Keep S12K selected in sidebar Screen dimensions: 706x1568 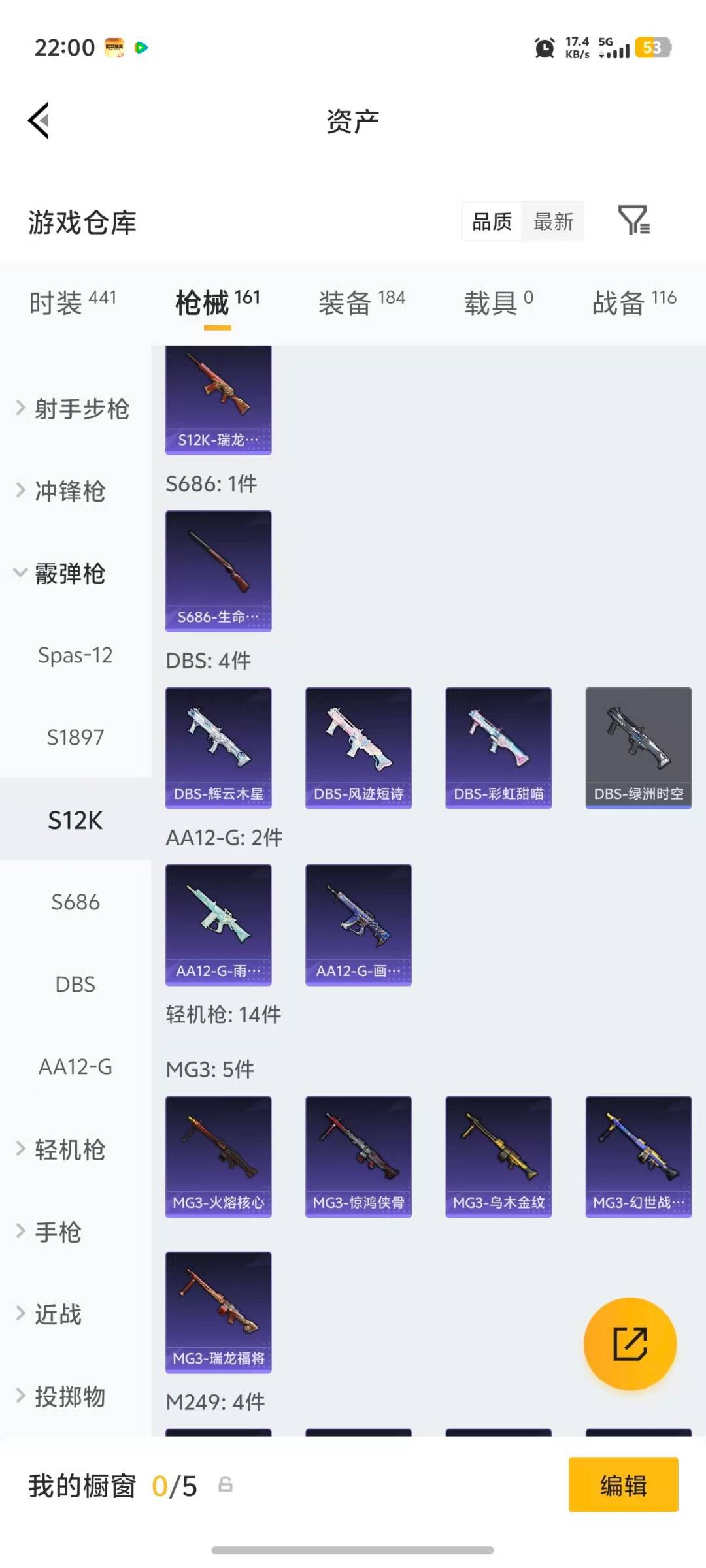point(74,819)
